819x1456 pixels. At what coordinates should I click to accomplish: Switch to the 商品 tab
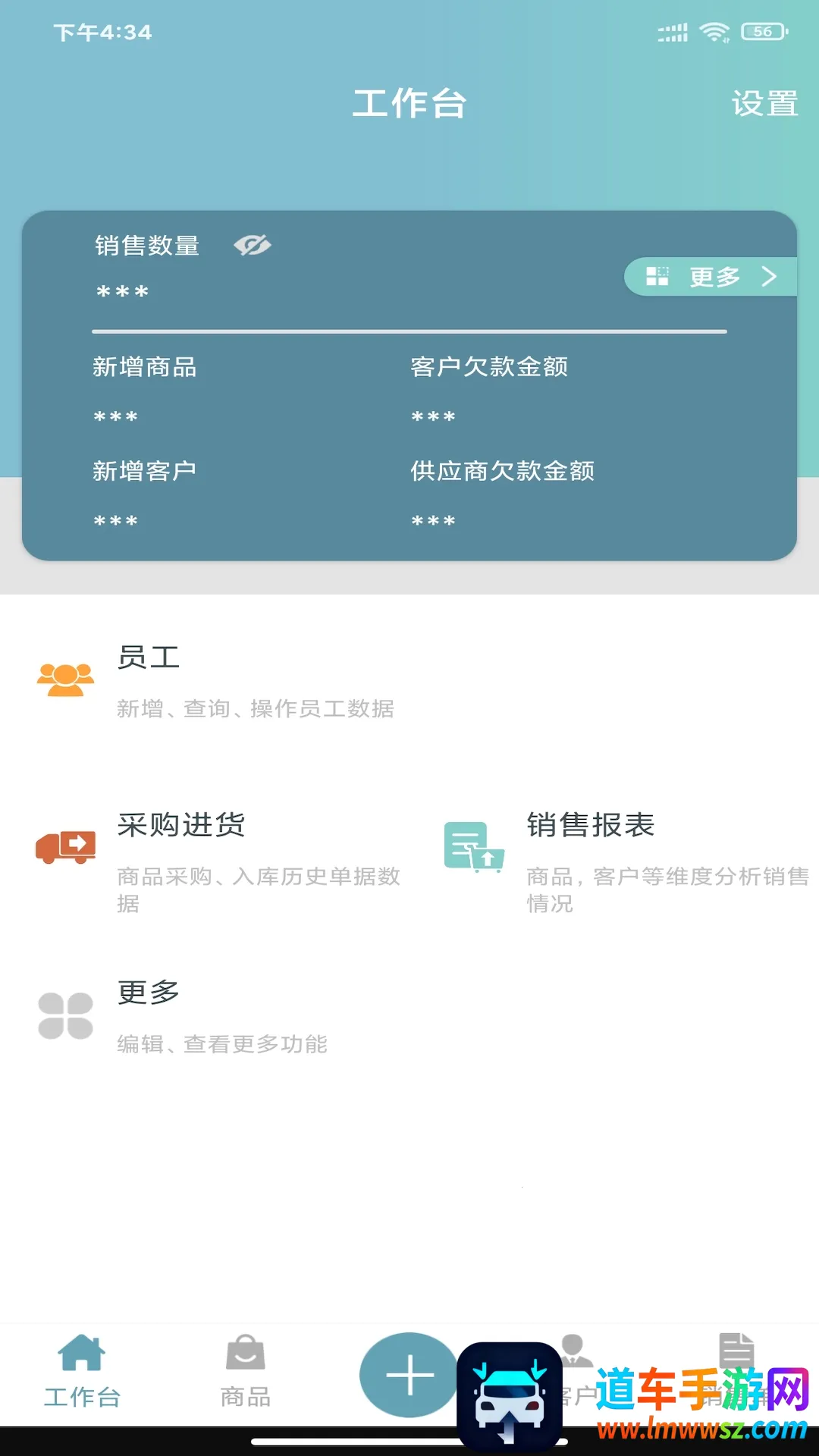(246, 1371)
